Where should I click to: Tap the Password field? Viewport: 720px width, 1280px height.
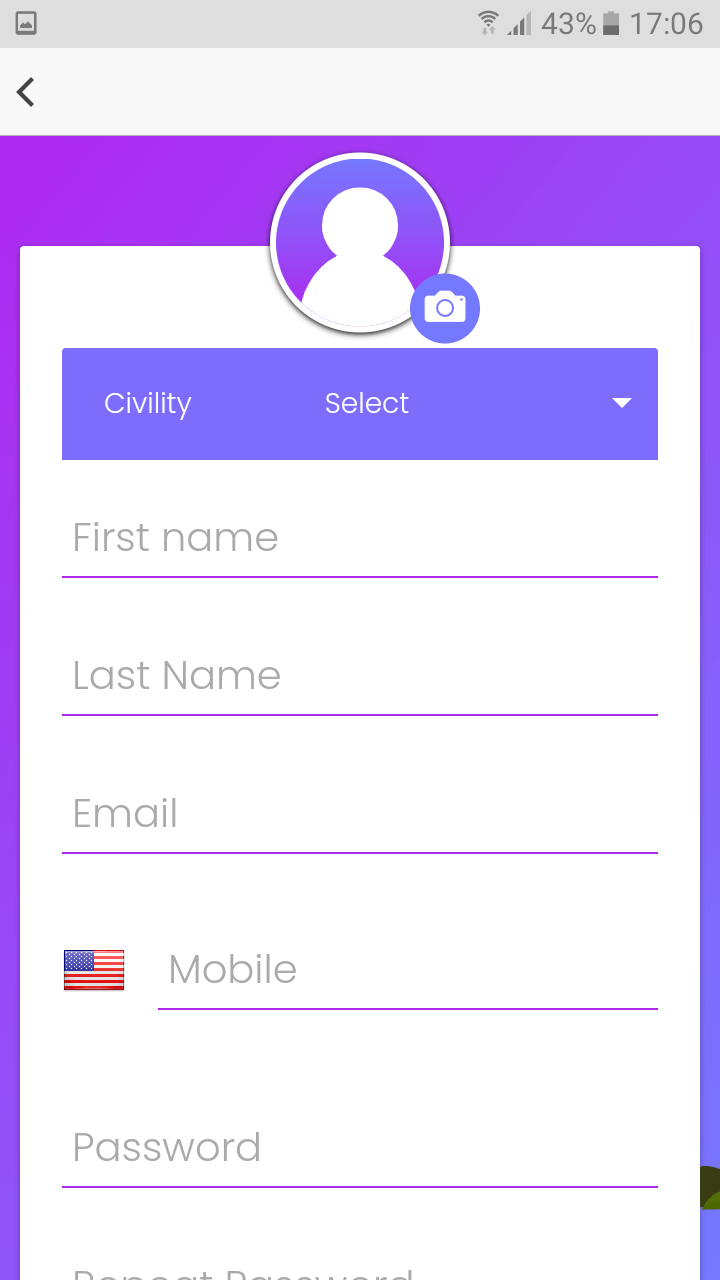[x=360, y=1148]
